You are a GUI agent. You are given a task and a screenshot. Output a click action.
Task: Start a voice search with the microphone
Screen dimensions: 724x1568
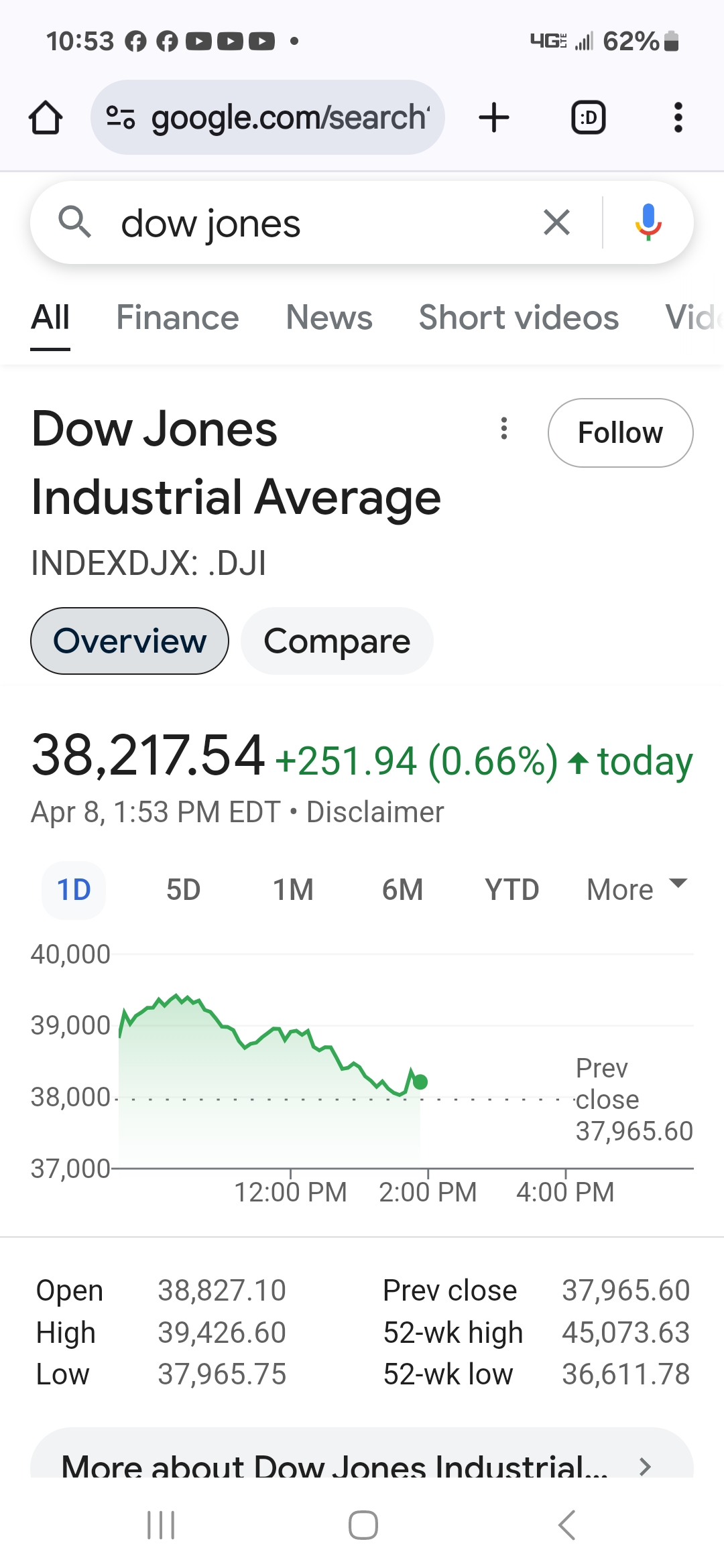(648, 222)
